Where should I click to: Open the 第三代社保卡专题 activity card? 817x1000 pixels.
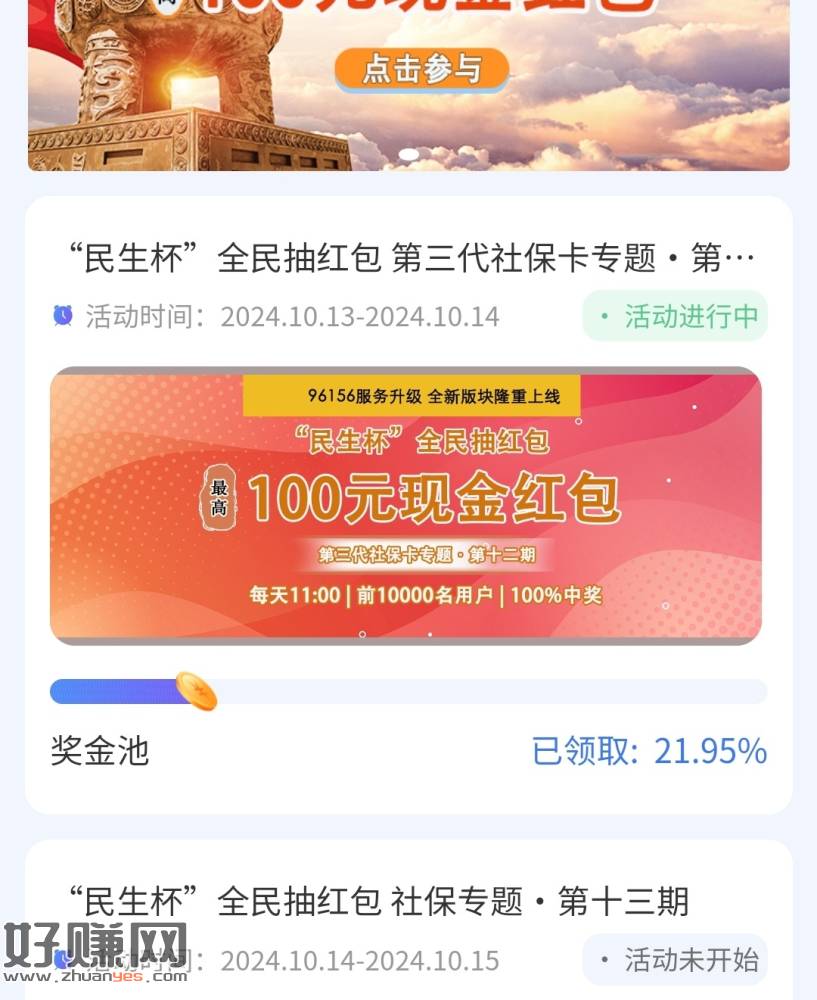(x=405, y=505)
